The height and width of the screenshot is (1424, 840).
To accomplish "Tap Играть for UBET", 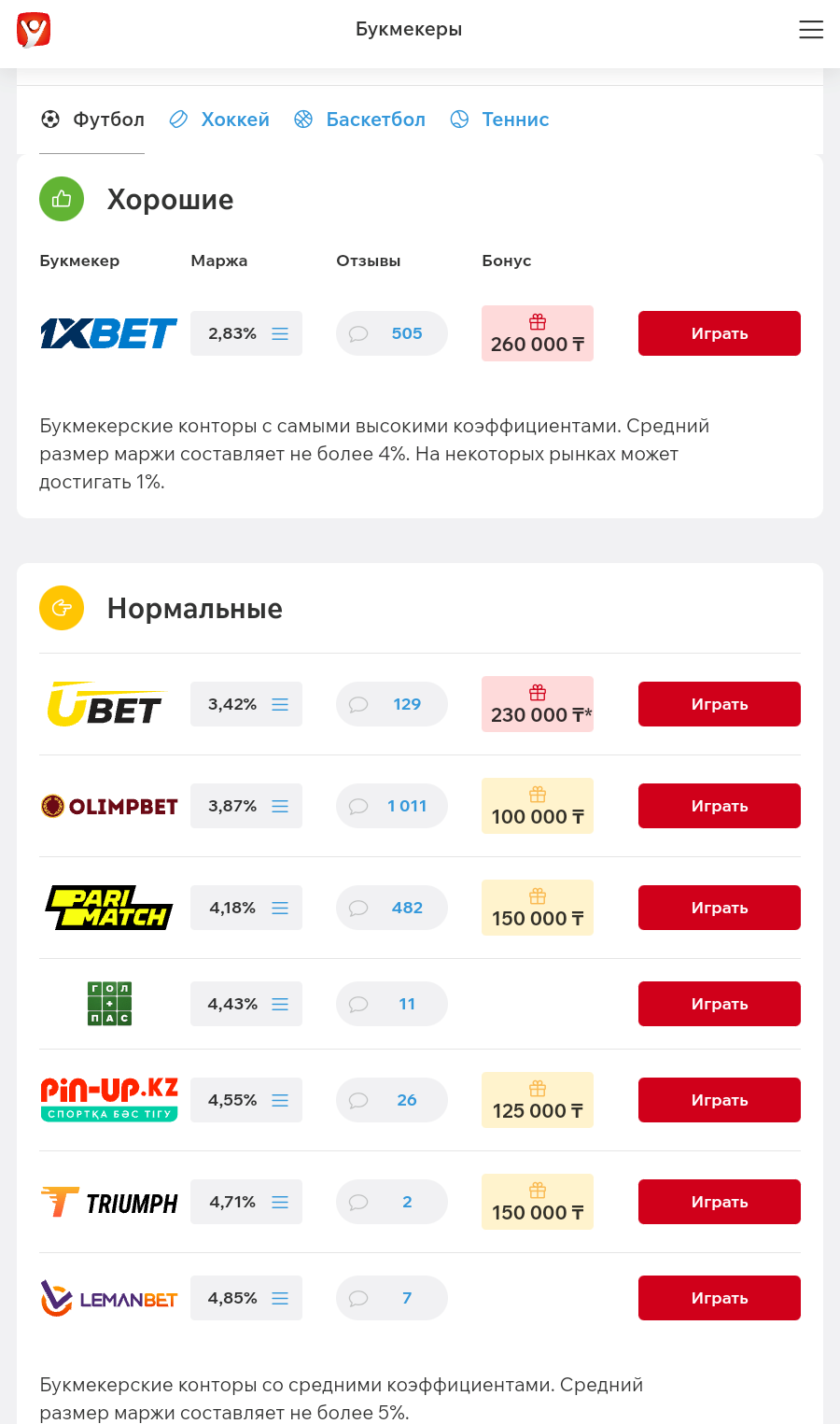I will click(x=720, y=704).
